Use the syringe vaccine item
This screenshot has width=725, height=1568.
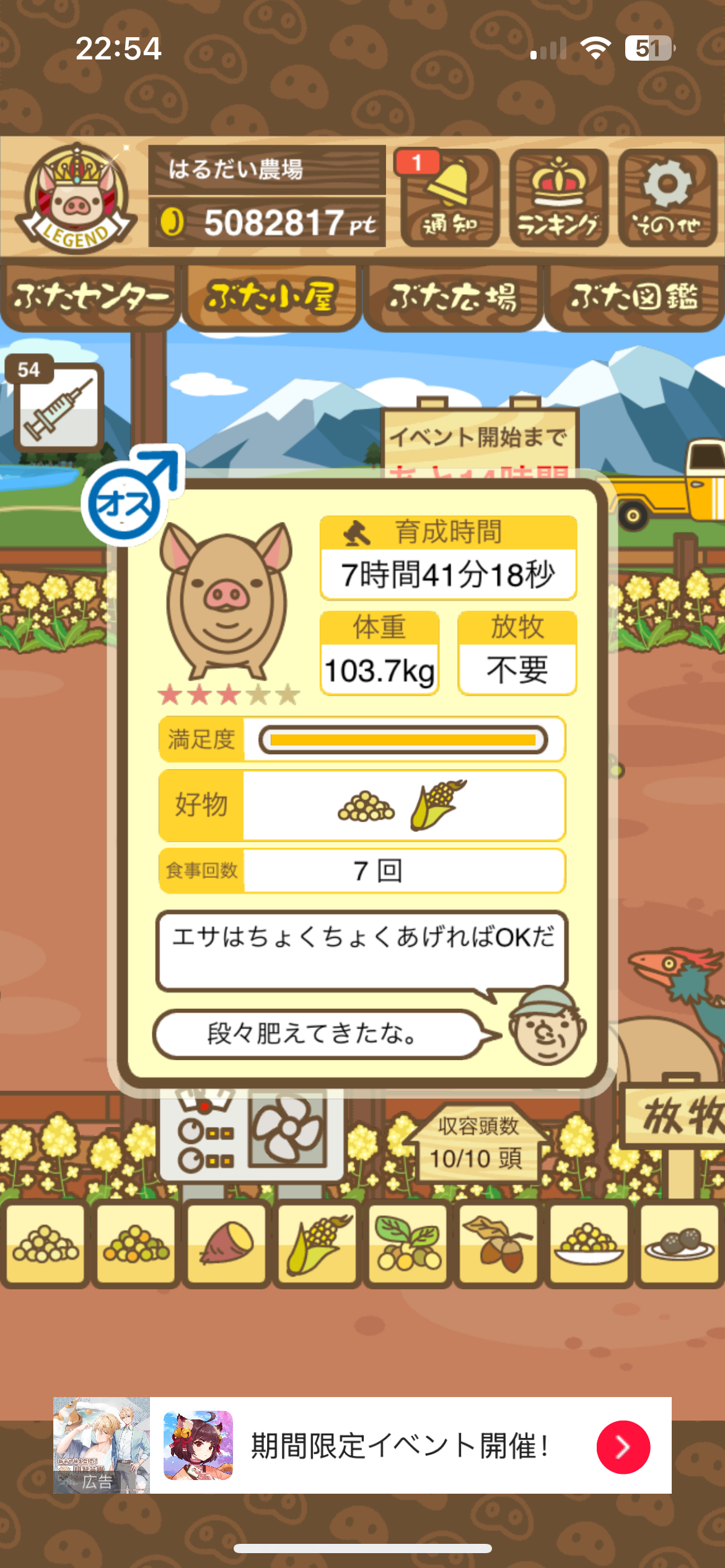(x=58, y=407)
